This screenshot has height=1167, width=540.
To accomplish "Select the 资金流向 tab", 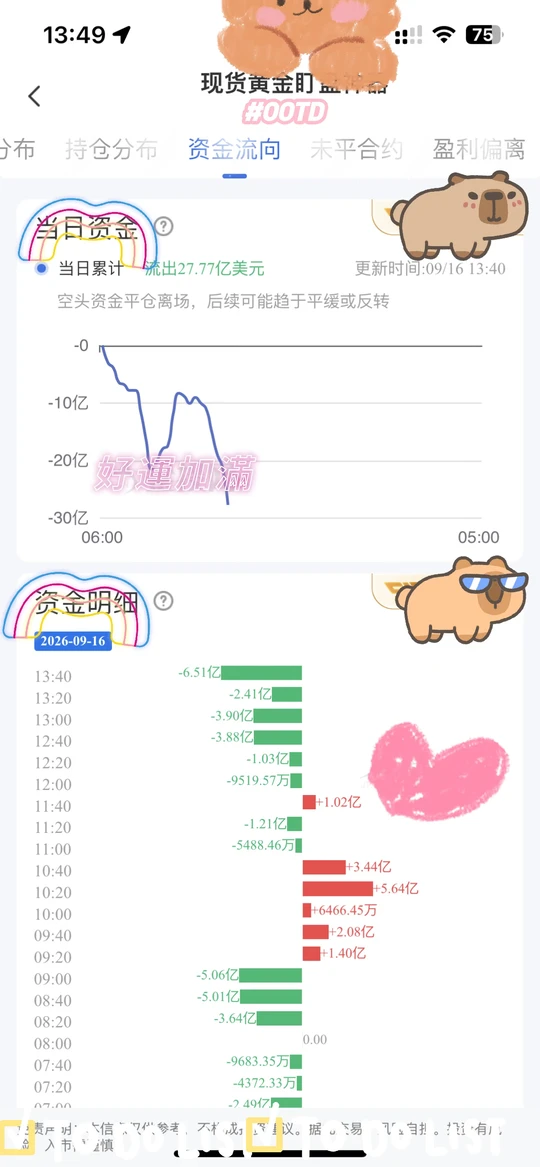I will pyautogui.click(x=234, y=150).
